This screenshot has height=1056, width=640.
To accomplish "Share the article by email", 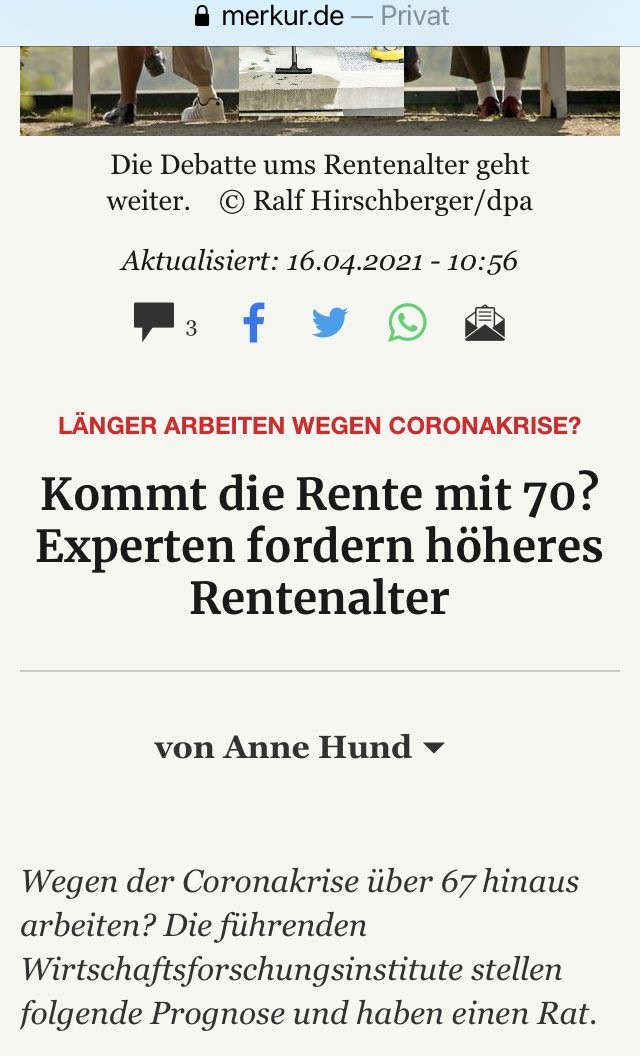I will pos(485,323).
